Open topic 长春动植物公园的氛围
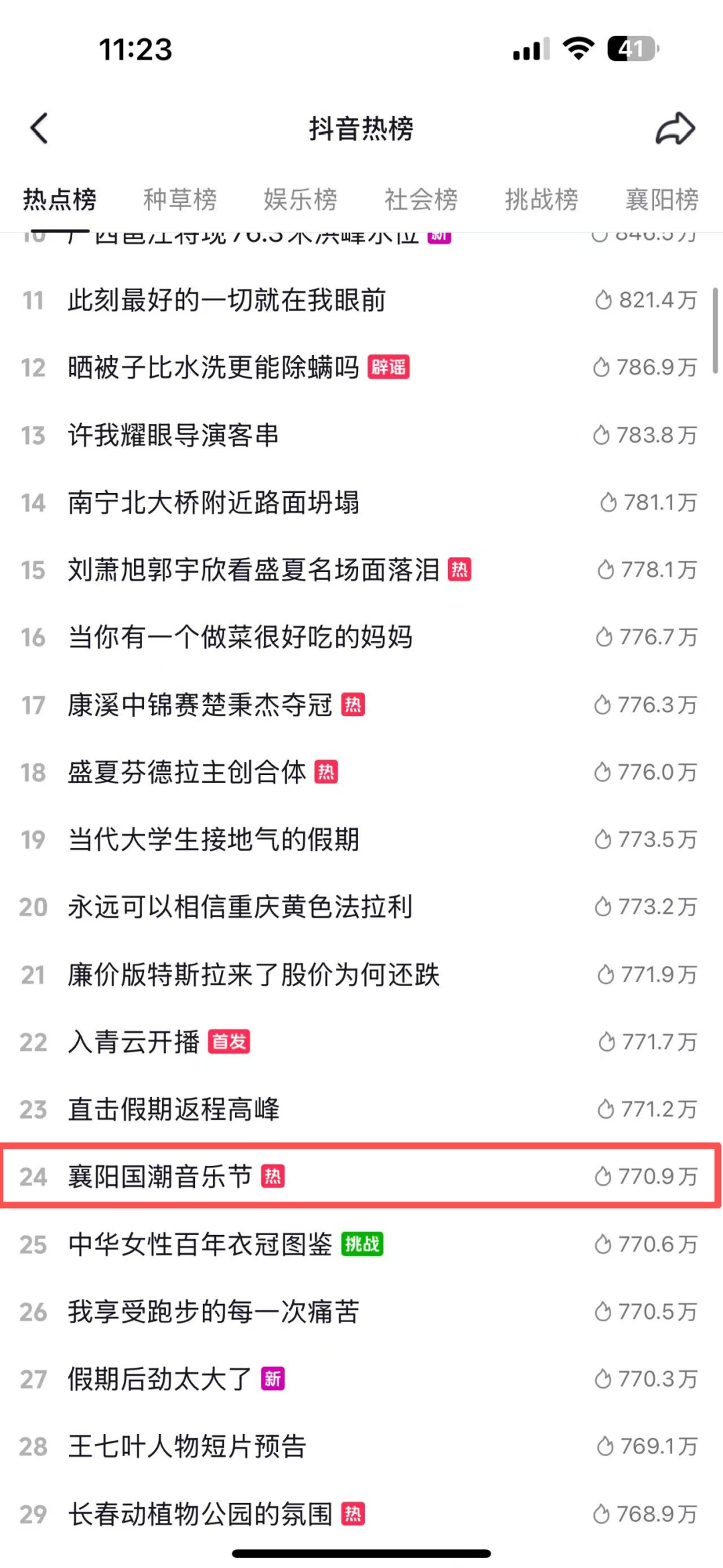 click(x=200, y=1514)
